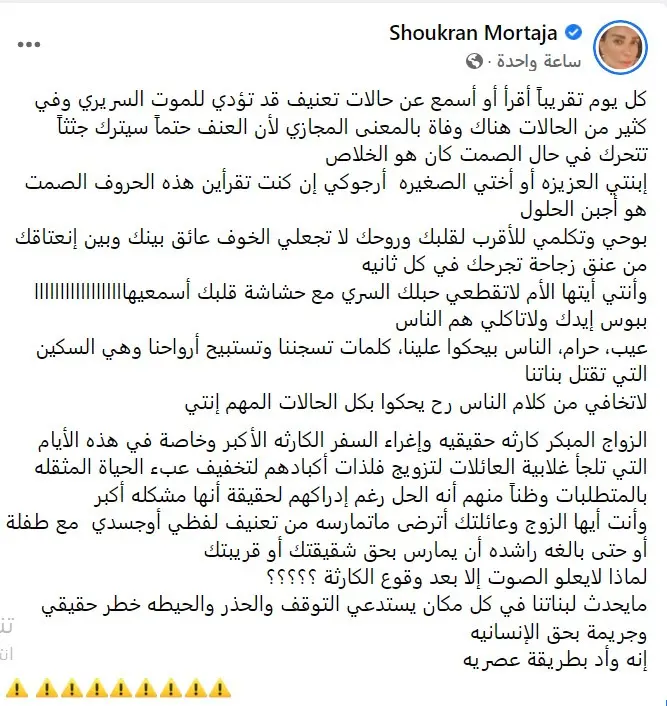Tap Shoukran Mortaja's profile picture

(621, 45)
